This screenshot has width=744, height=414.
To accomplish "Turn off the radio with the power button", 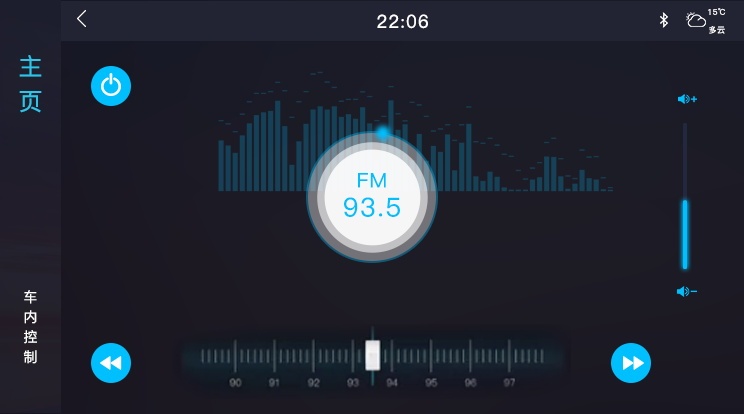I will 111,86.
